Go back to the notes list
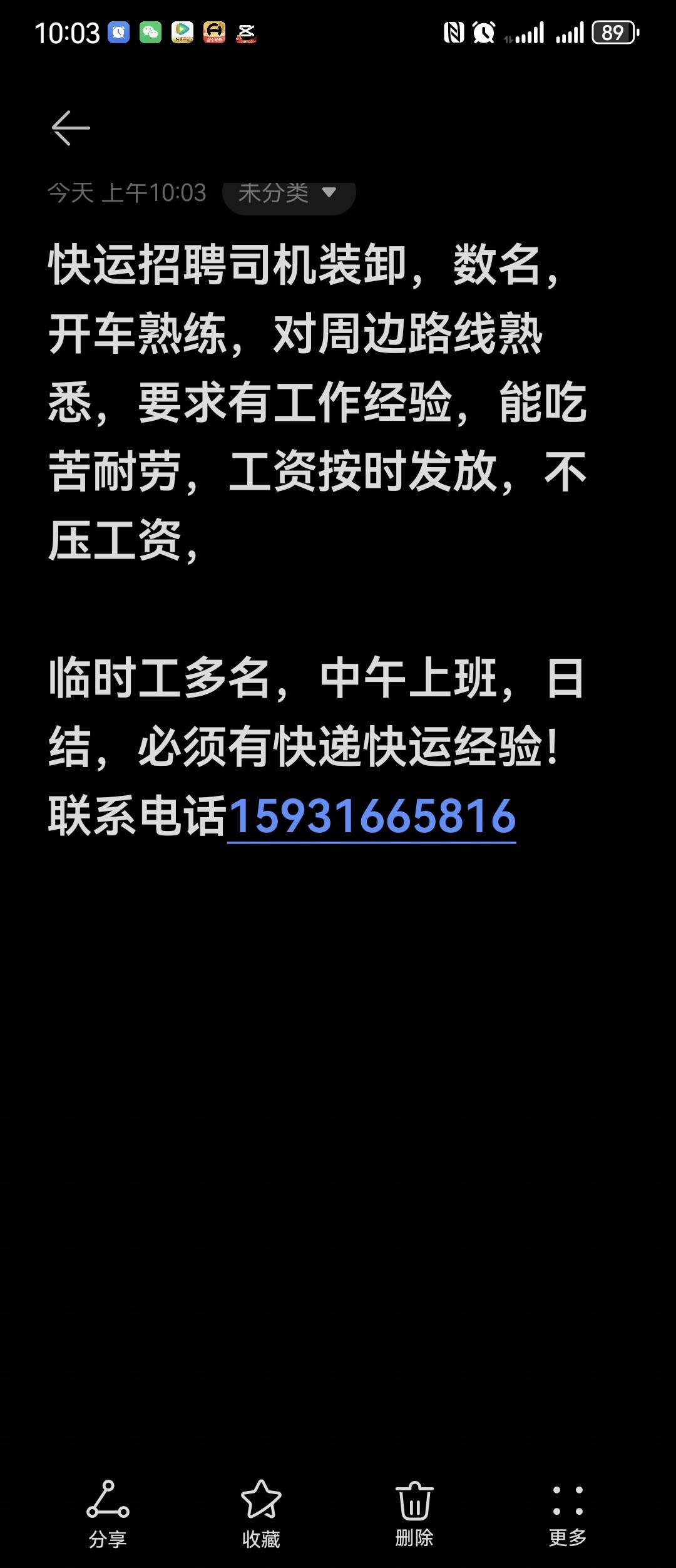The width and height of the screenshot is (676, 1568). click(x=70, y=128)
